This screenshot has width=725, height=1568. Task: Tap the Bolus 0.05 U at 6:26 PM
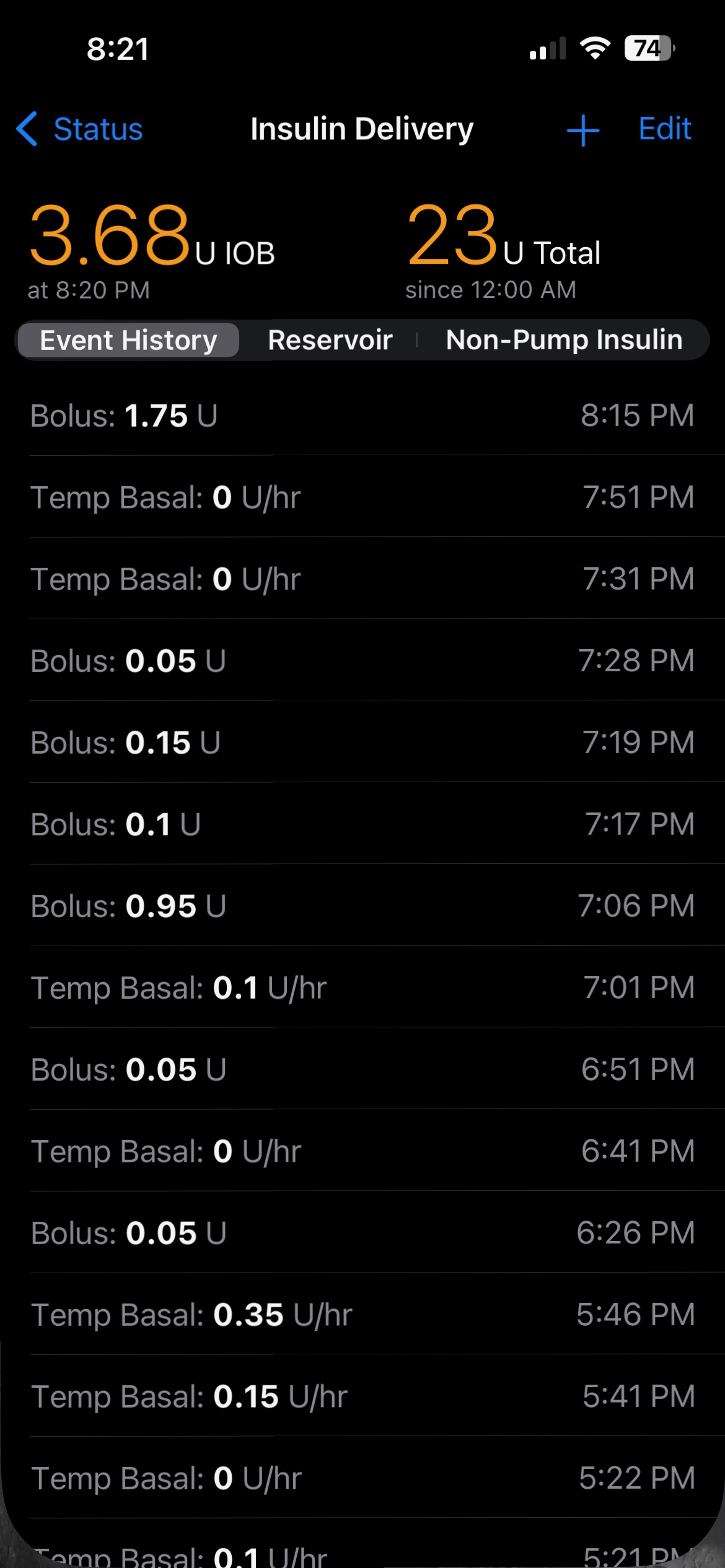pyautogui.click(x=362, y=1233)
